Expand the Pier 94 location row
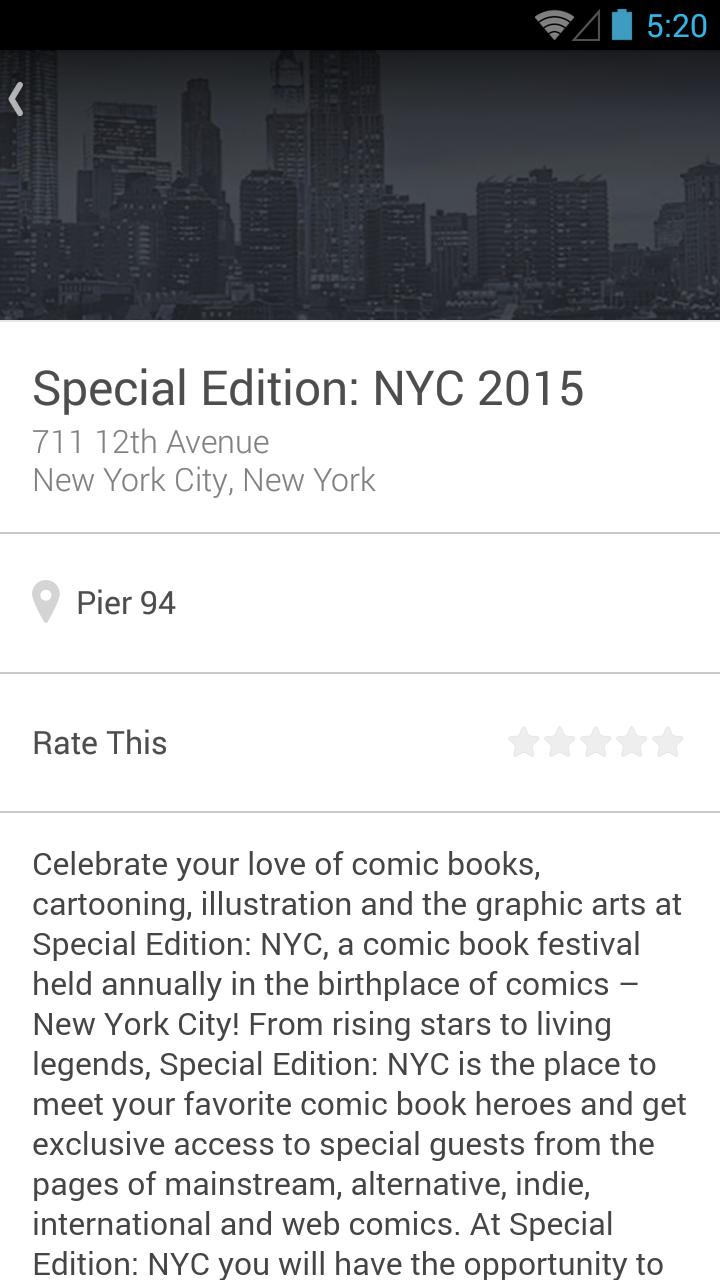The width and height of the screenshot is (720, 1280). pos(360,602)
